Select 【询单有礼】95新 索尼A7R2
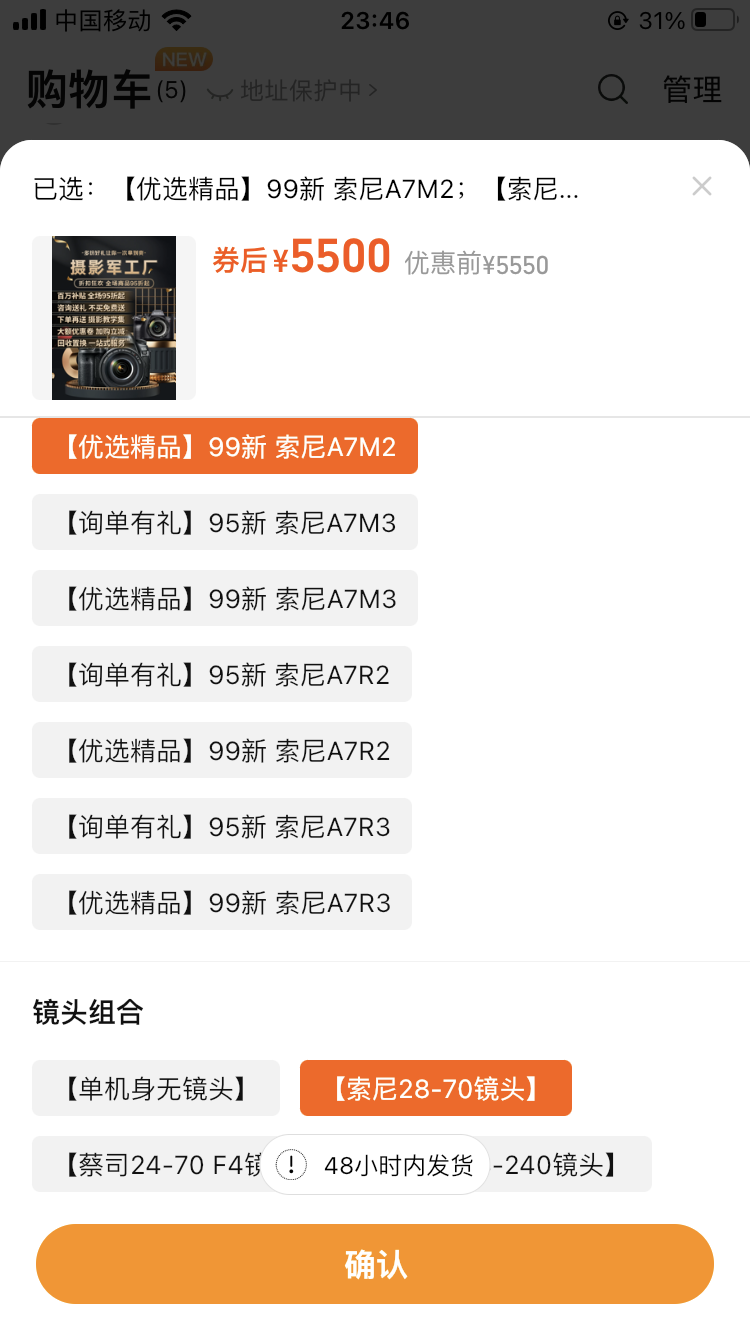750x1334 pixels. pyautogui.click(x=222, y=674)
